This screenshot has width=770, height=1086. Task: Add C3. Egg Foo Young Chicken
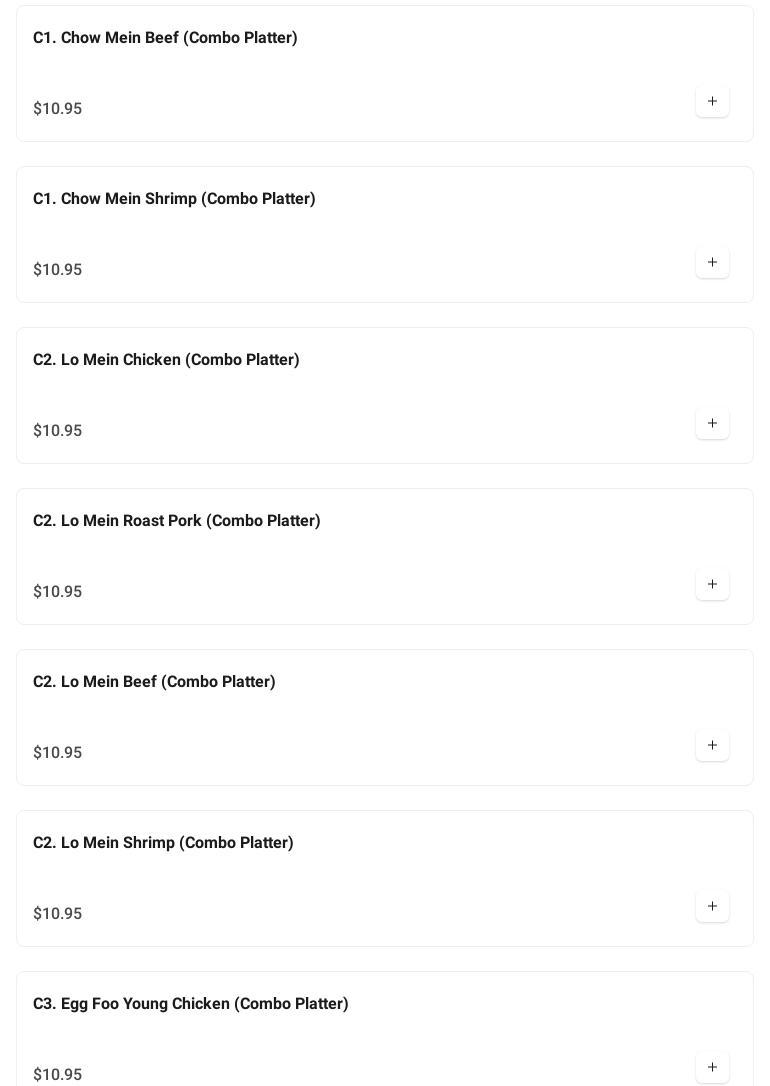(x=712, y=1066)
